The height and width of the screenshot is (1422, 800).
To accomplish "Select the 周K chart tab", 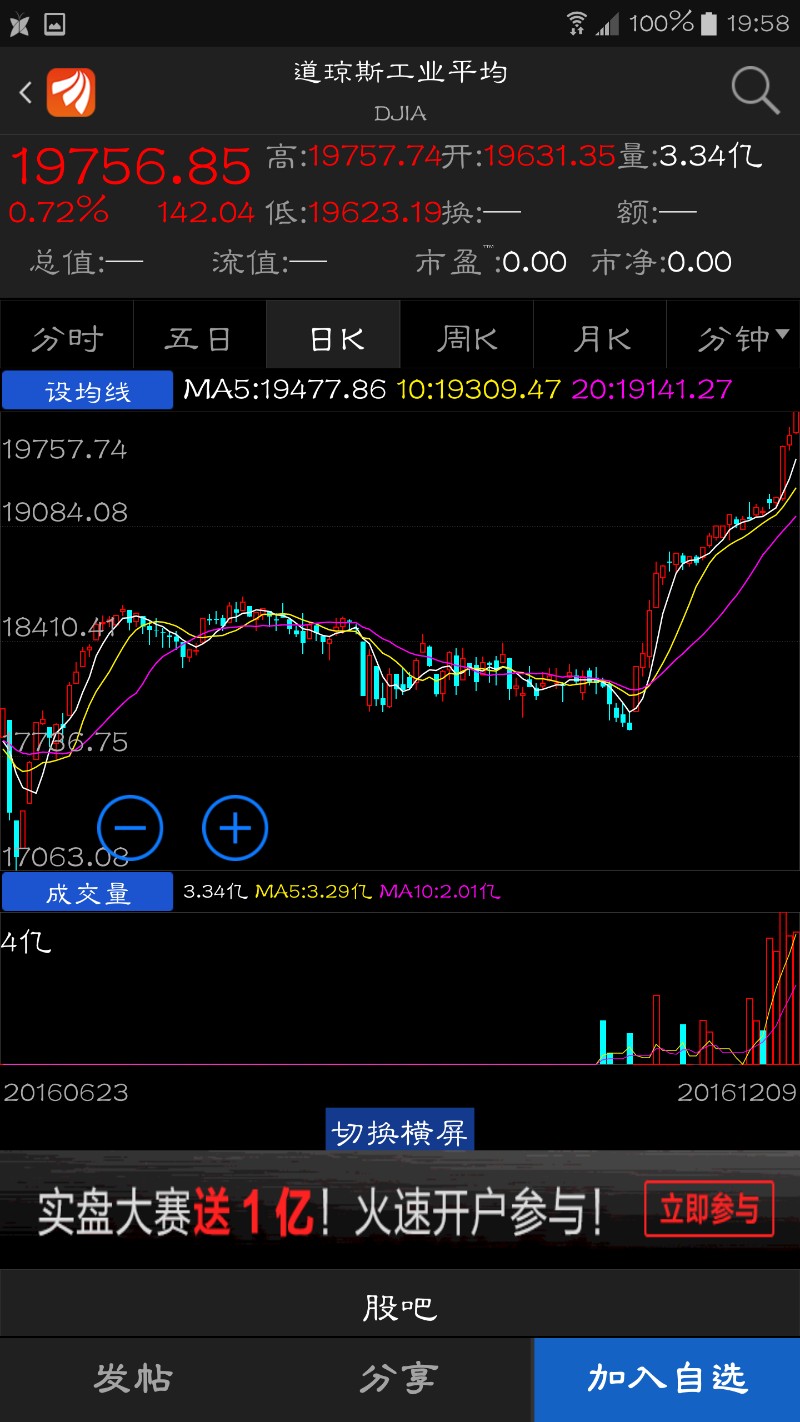I will point(467,339).
